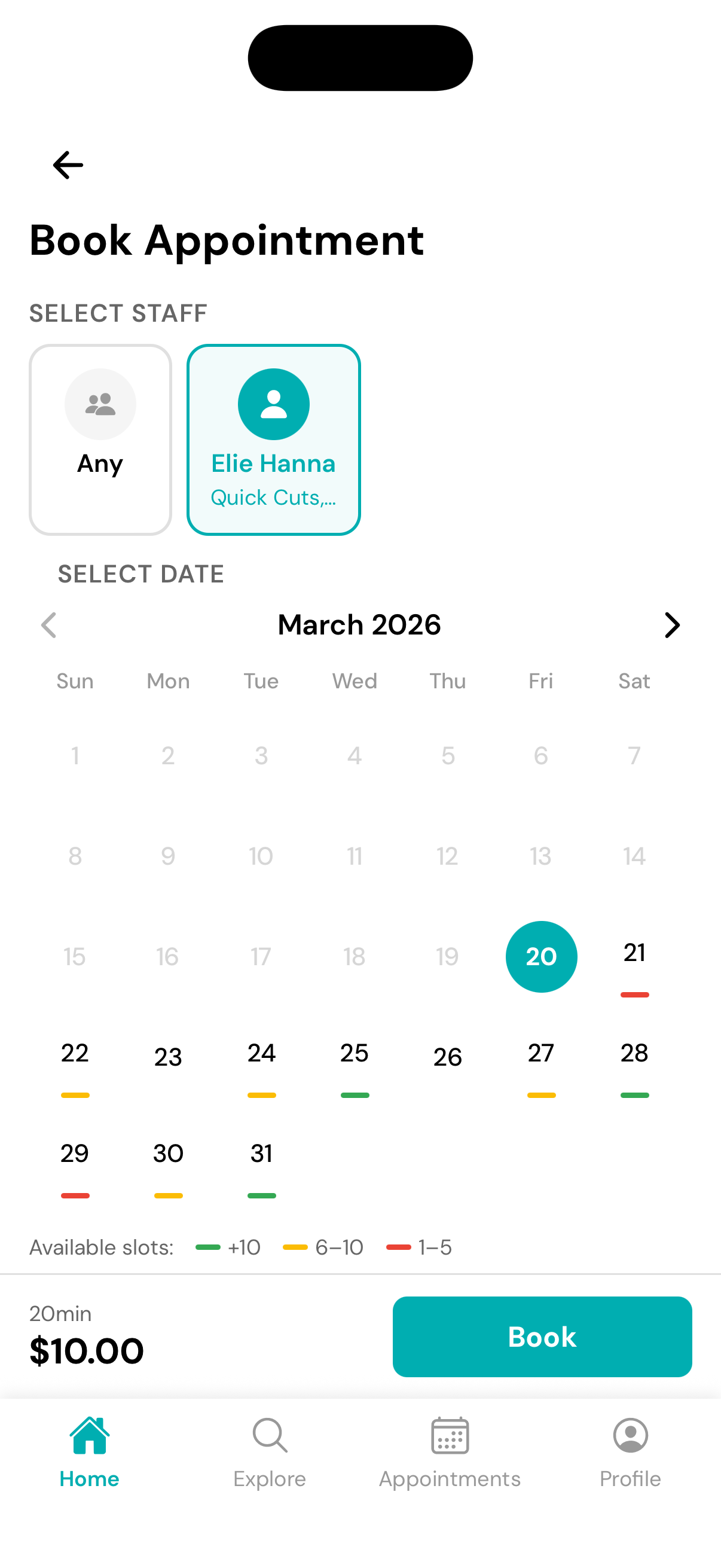Go back using the arrow
Viewport: 721px width, 1568px height.
(x=68, y=166)
